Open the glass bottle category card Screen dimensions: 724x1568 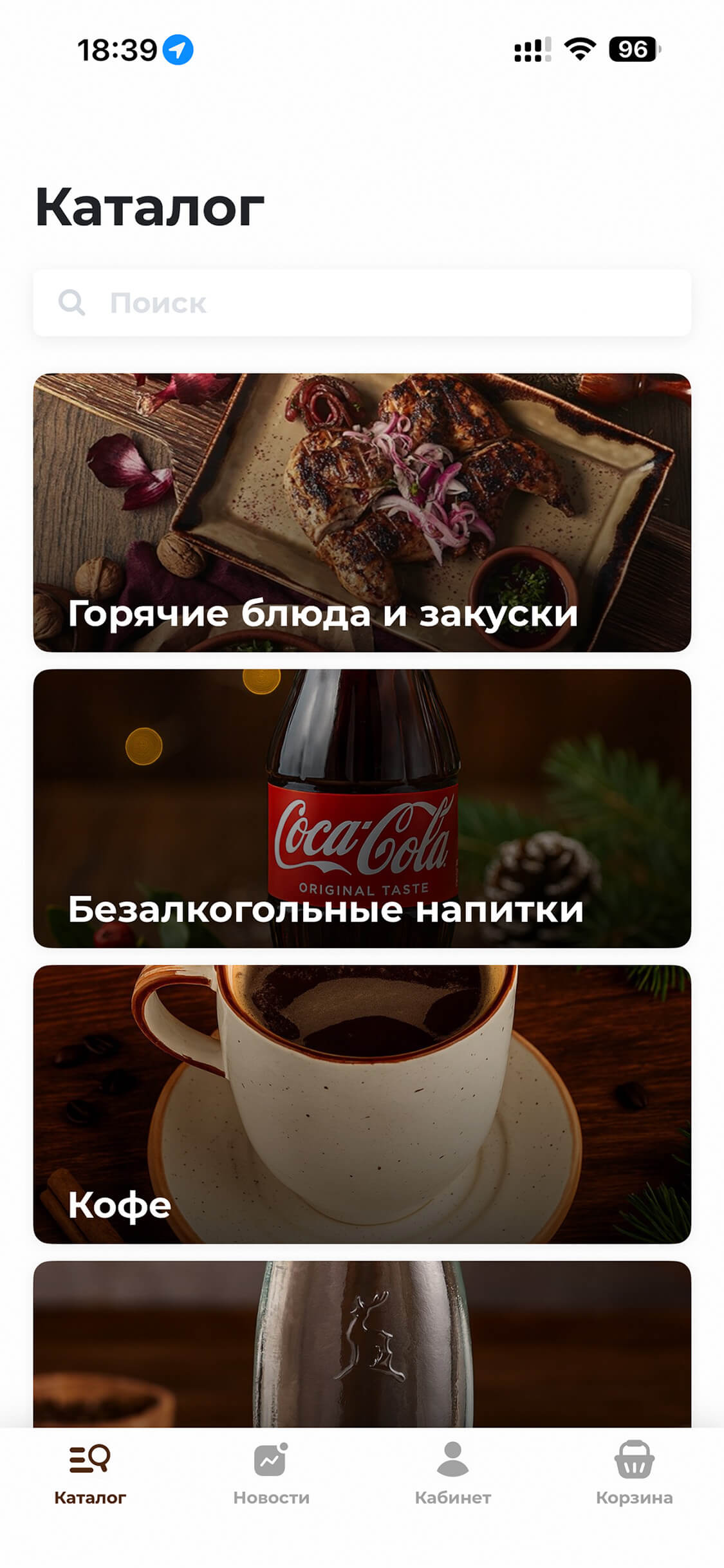(x=362, y=1344)
